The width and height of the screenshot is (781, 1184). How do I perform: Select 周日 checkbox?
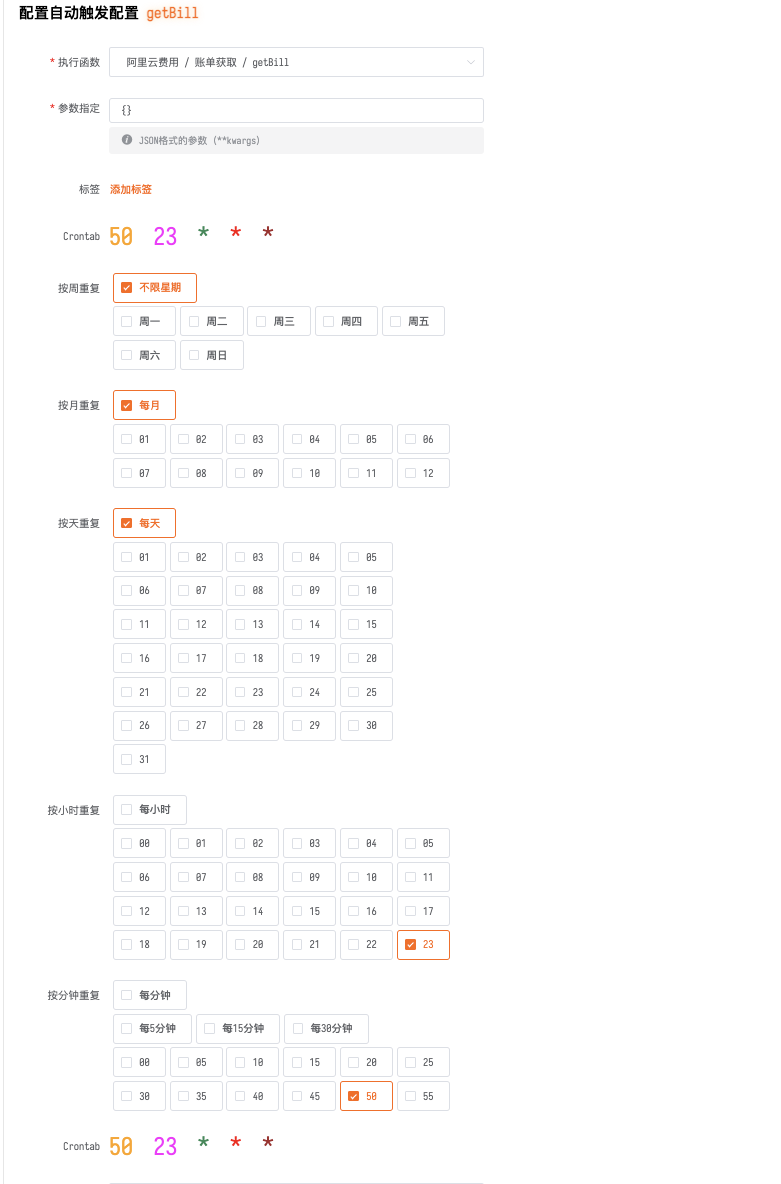click(194, 355)
